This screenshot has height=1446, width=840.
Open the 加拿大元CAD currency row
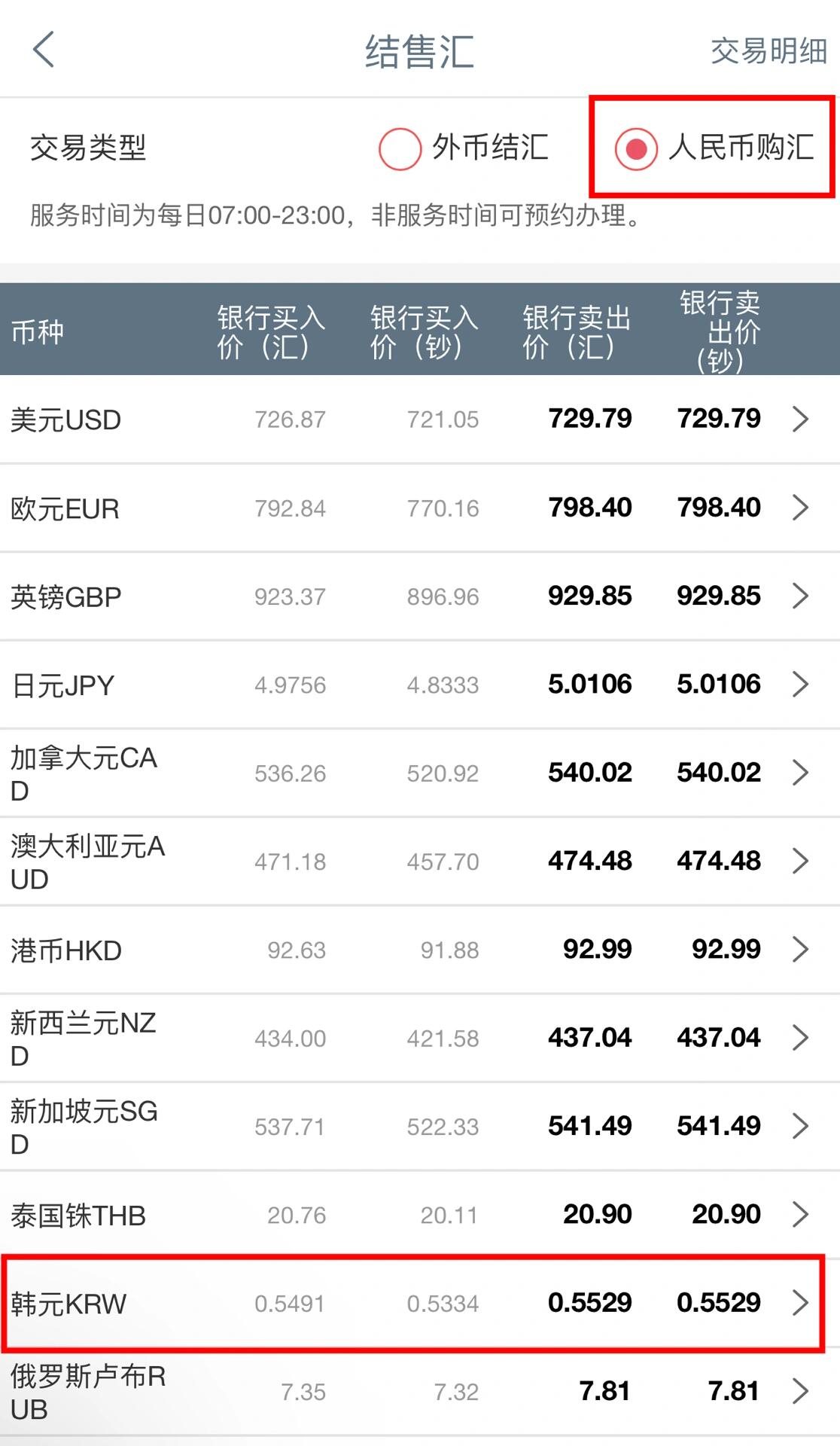420,773
